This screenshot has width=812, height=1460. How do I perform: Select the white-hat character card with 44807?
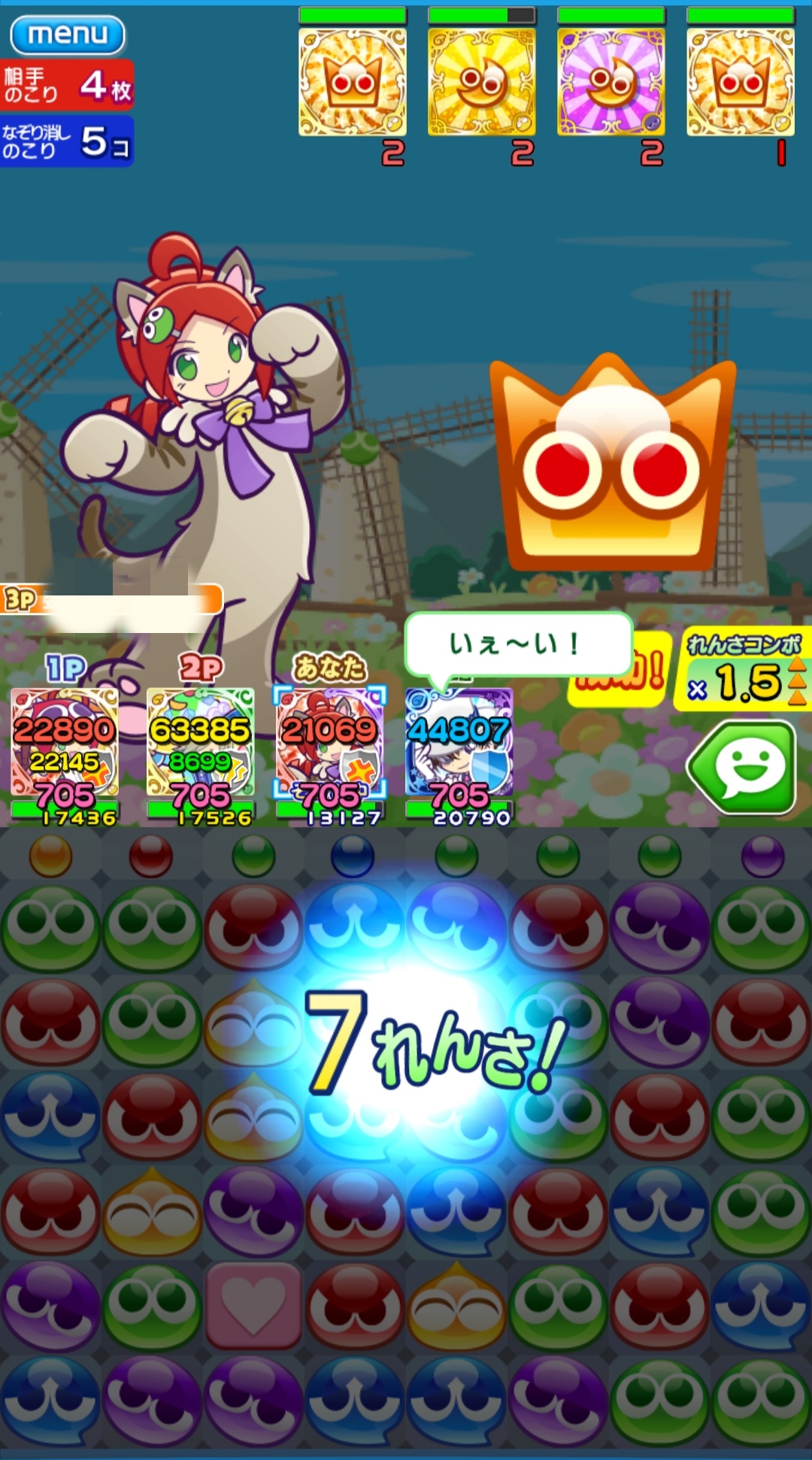click(459, 743)
